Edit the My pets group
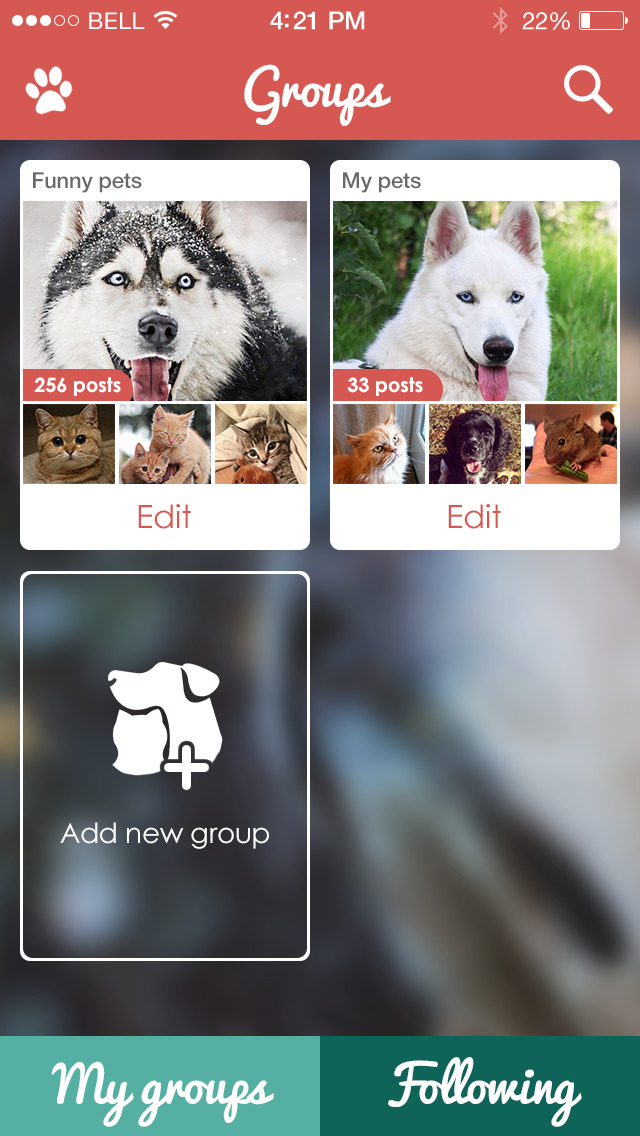Image resolution: width=640 pixels, height=1136 pixels. pyautogui.click(x=475, y=517)
